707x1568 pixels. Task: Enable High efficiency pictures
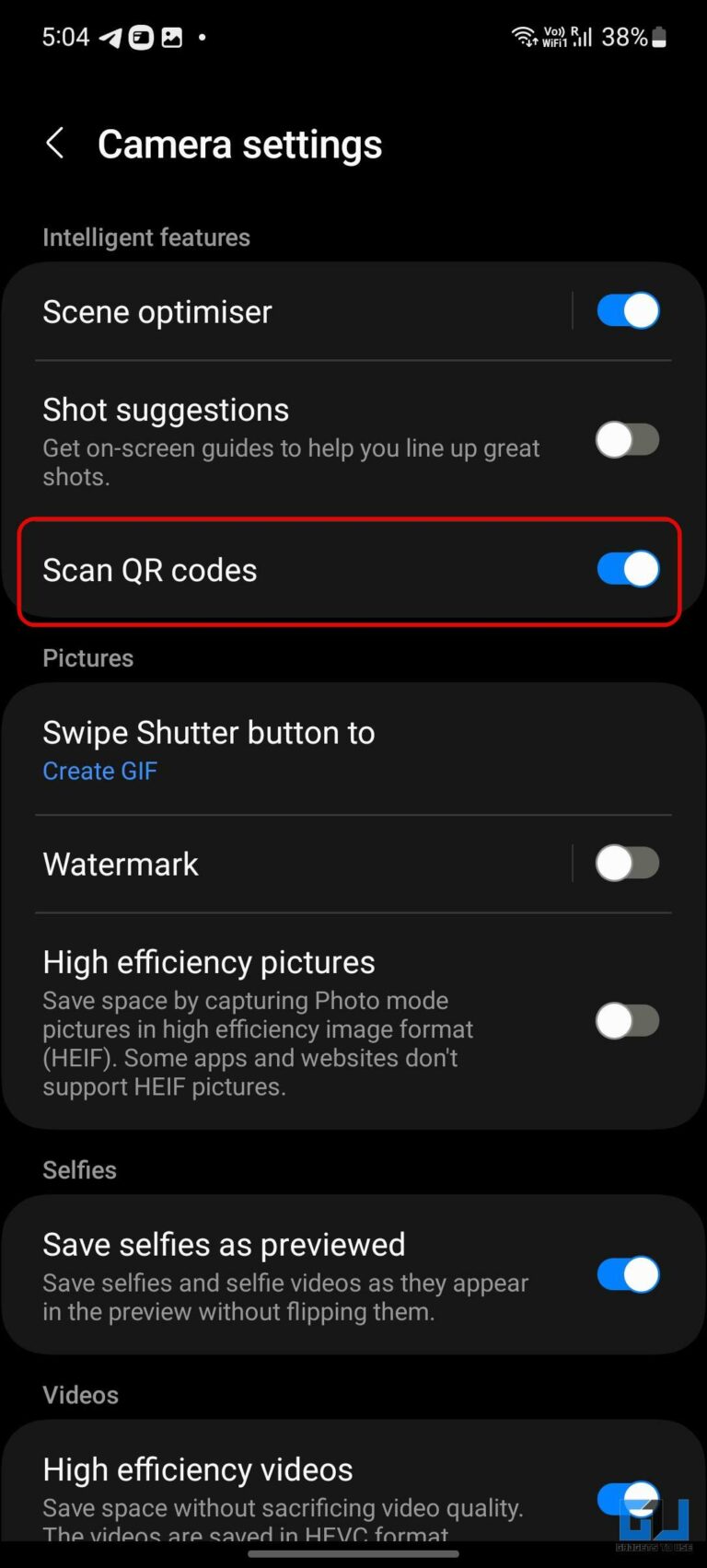(x=628, y=1021)
